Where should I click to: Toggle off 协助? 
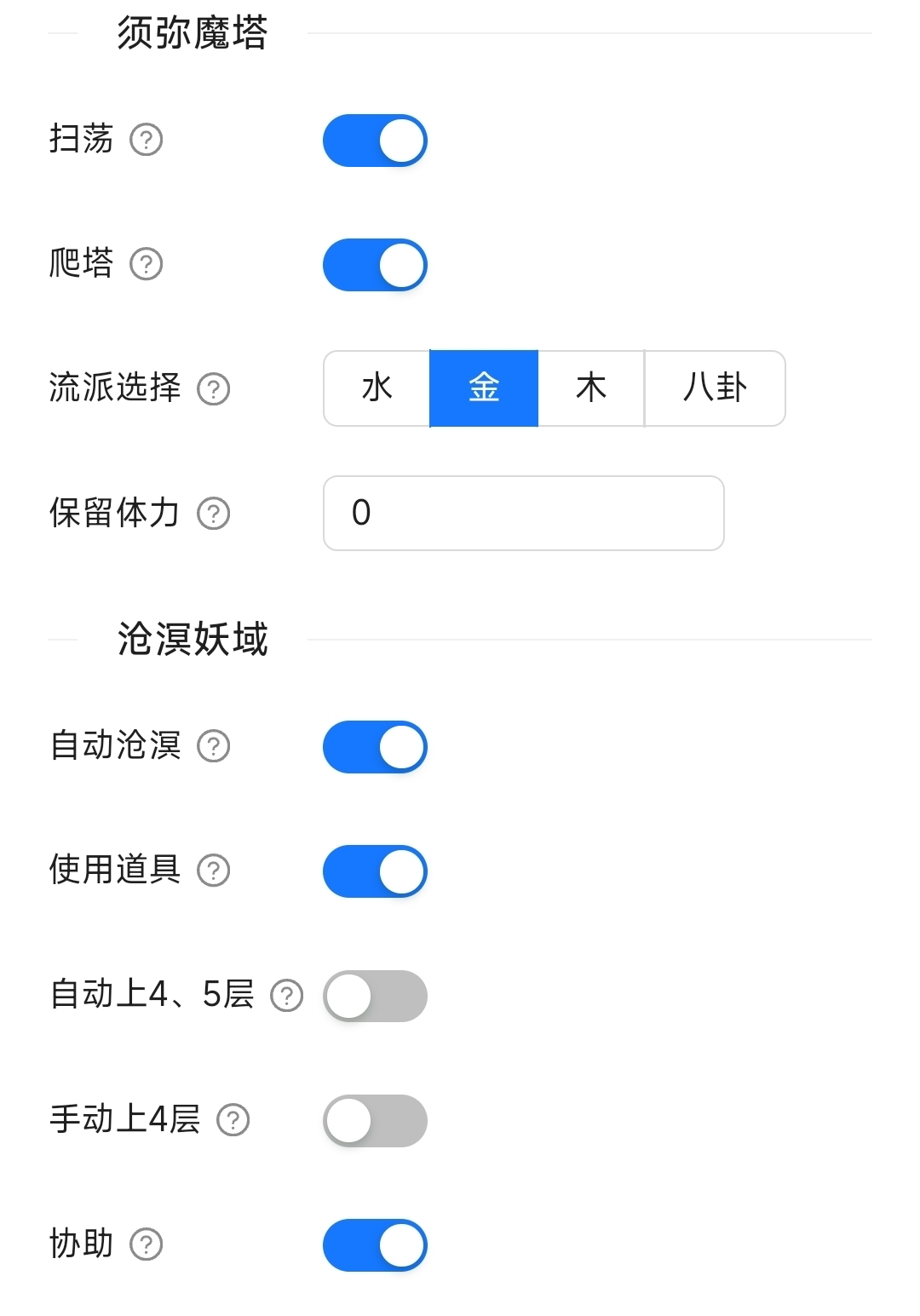point(375,1244)
